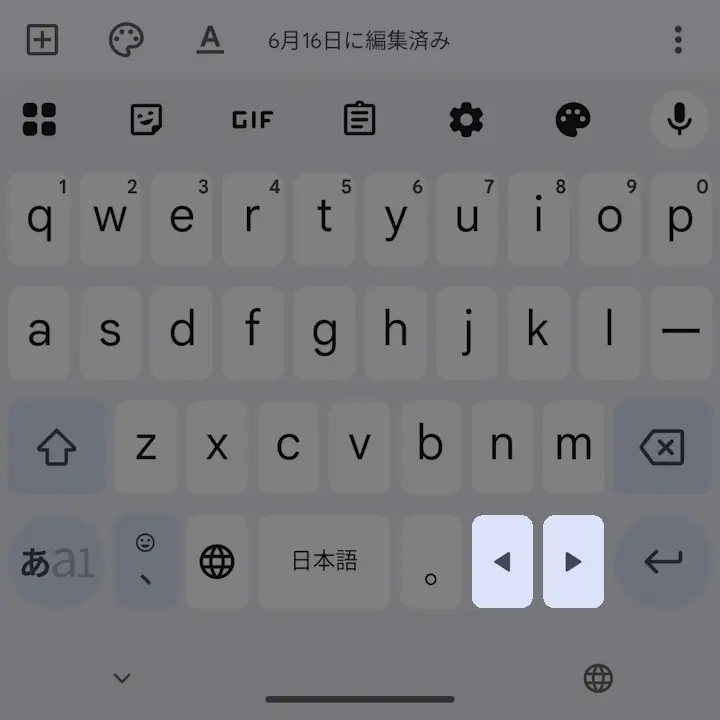The image size is (720, 720).
Task: Toggle the shift key
Action: (x=57, y=447)
